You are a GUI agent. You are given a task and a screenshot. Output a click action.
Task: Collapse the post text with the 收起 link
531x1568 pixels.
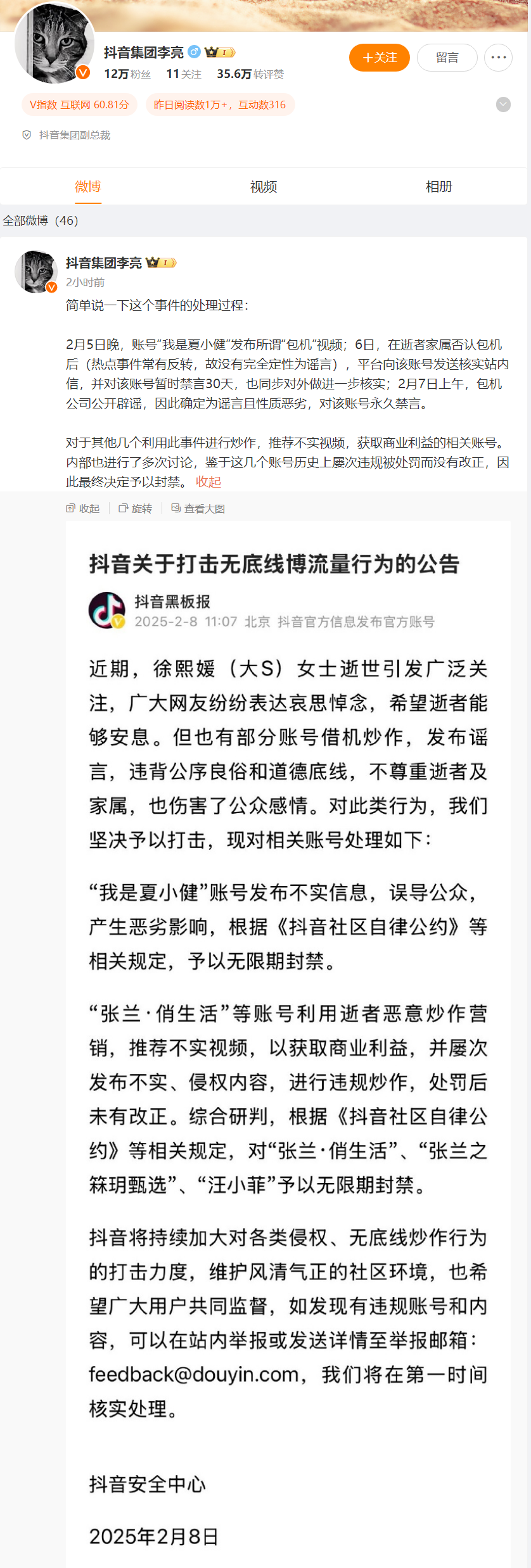pyautogui.click(x=208, y=482)
